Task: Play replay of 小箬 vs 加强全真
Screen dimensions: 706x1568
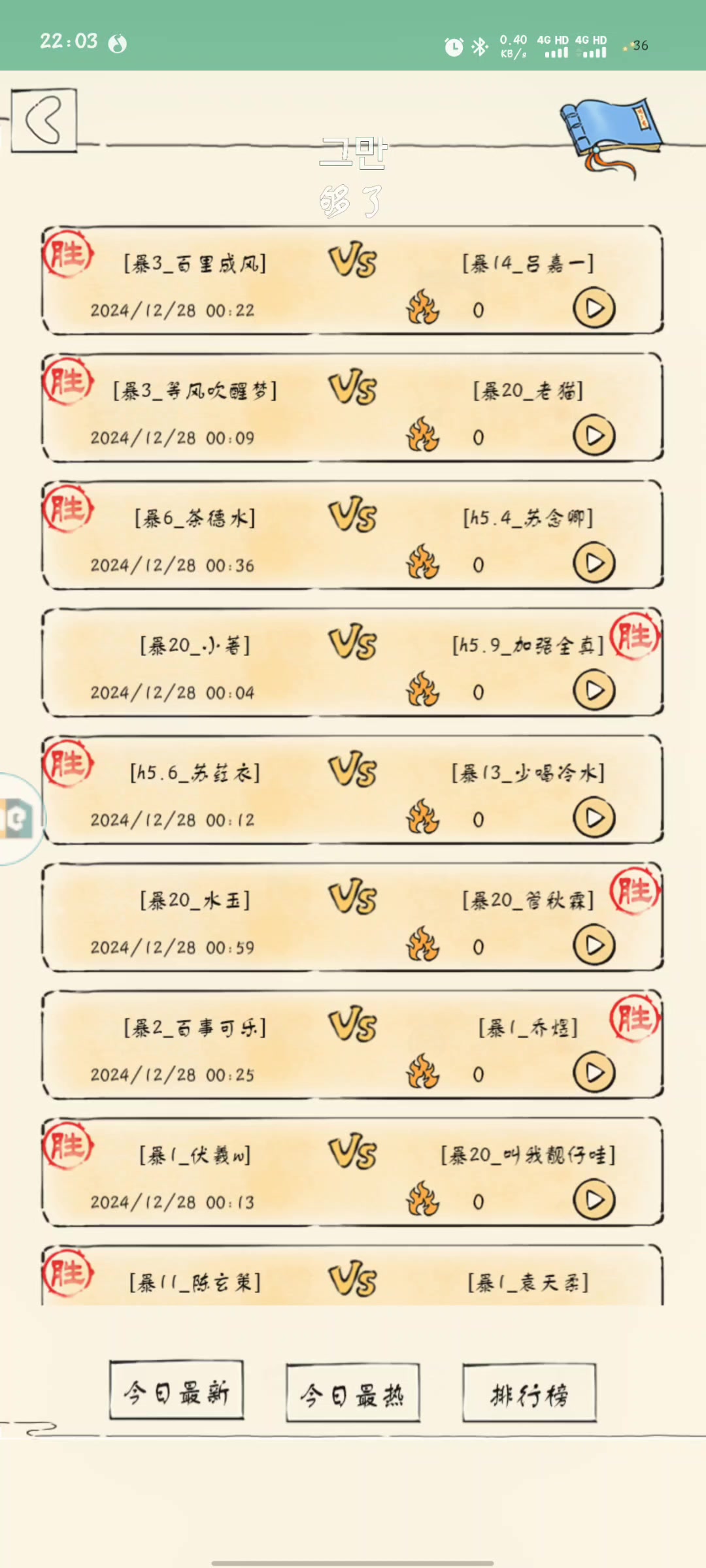Action: point(594,691)
